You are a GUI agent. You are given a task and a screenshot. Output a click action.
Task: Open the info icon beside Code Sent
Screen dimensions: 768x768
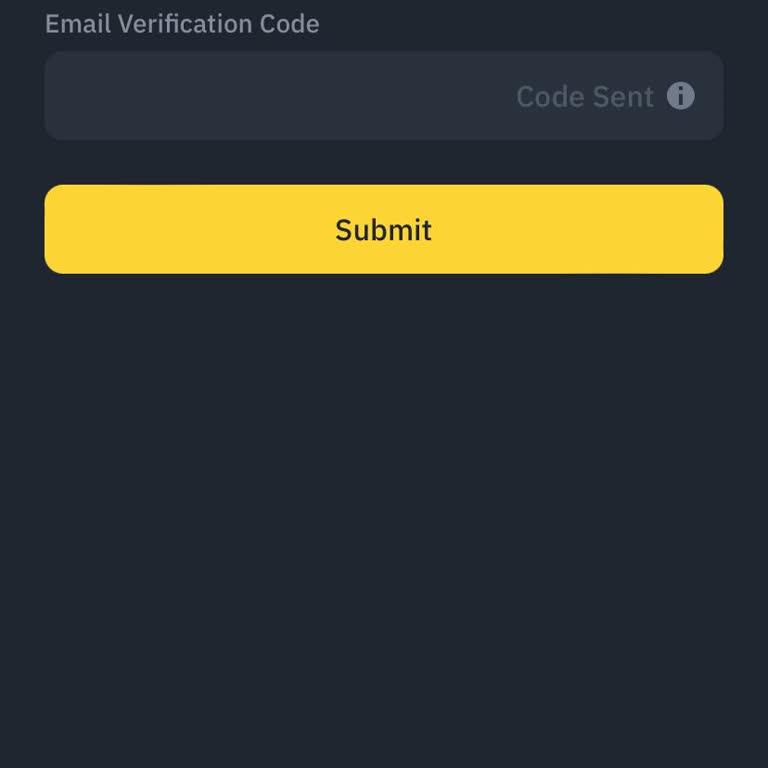click(680, 96)
